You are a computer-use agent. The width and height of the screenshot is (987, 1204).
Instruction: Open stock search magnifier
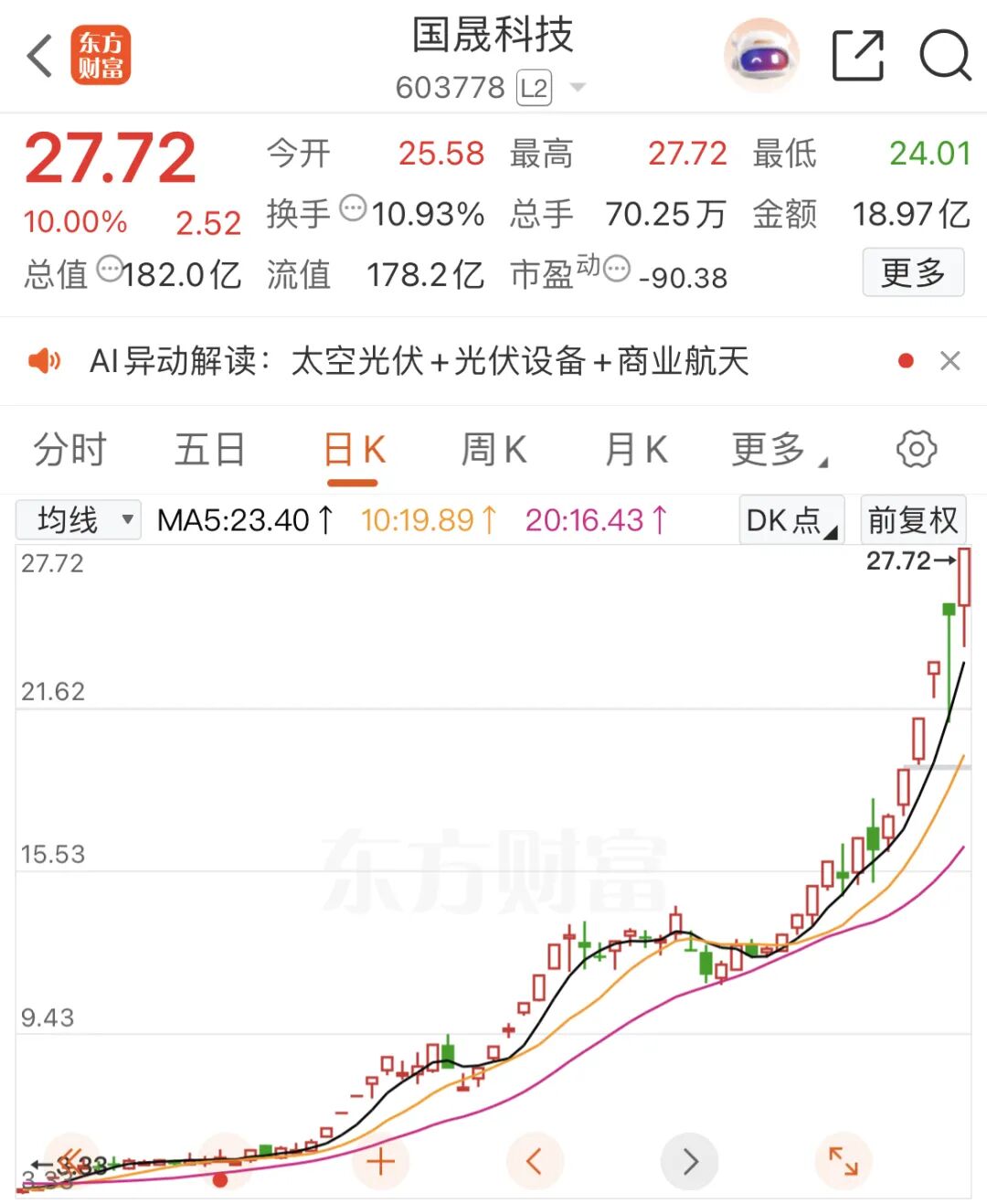tap(944, 57)
